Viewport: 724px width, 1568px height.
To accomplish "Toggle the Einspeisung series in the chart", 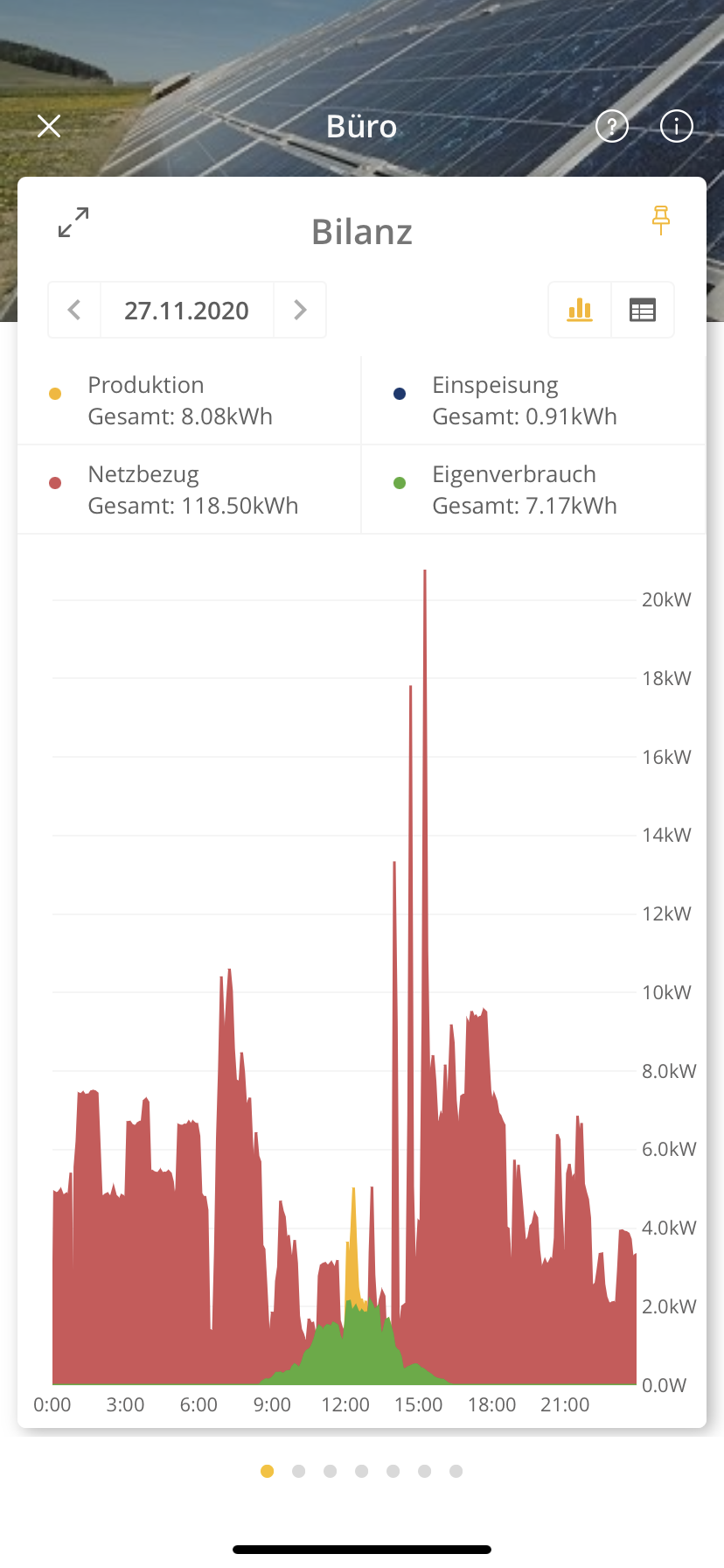I will (533, 401).
